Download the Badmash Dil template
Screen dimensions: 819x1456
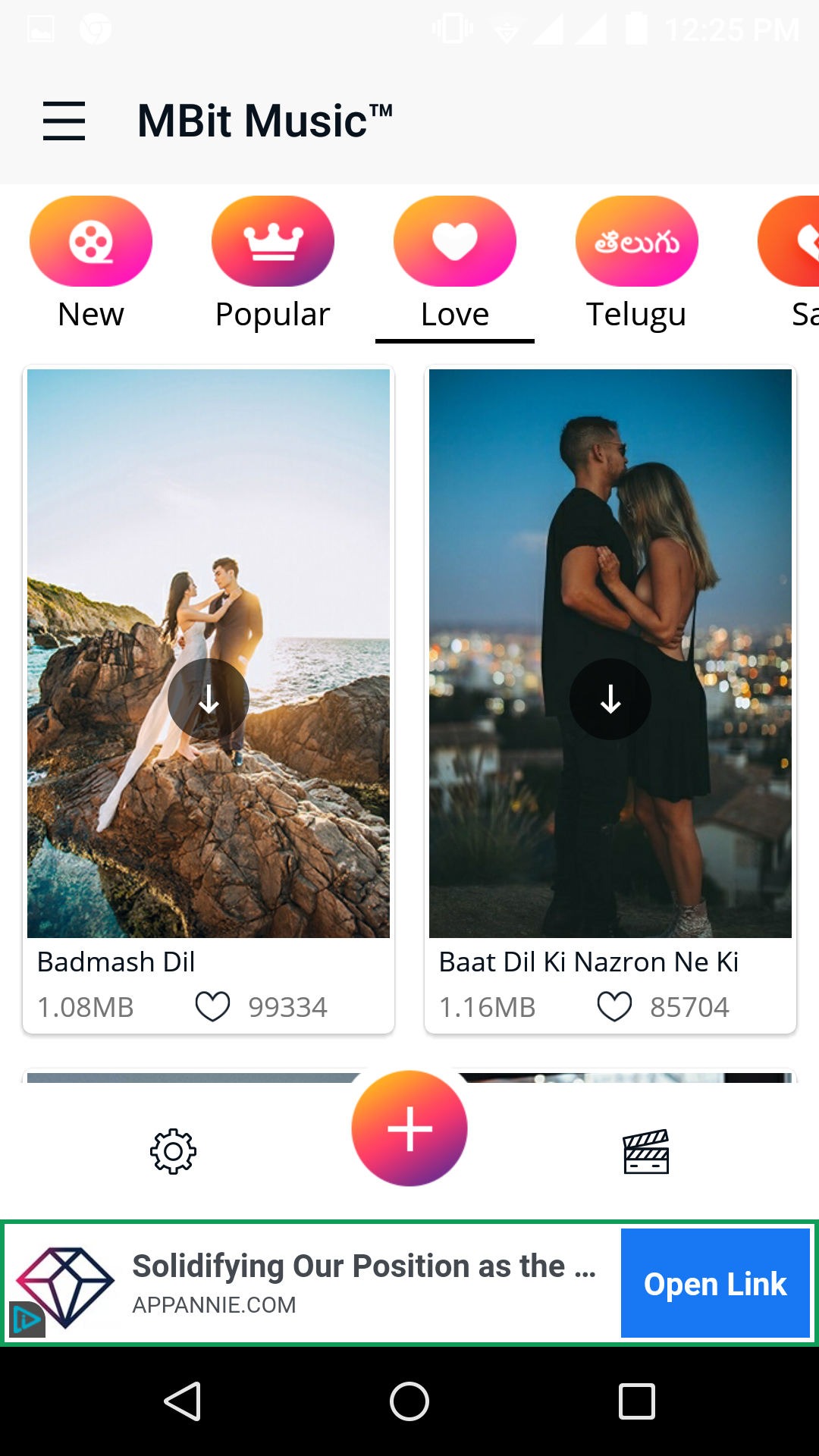pyautogui.click(x=209, y=699)
